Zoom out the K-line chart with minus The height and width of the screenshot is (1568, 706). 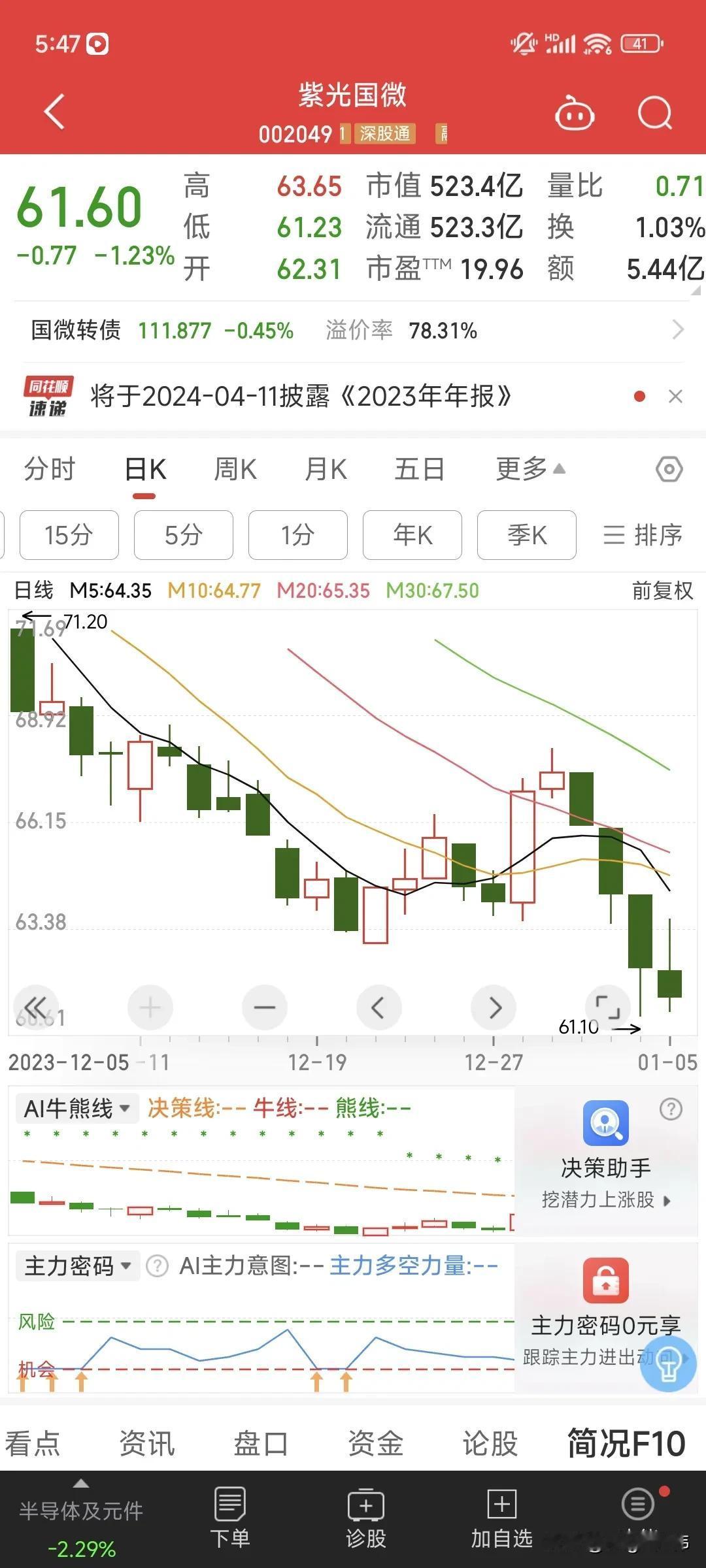click(264, 1007)
